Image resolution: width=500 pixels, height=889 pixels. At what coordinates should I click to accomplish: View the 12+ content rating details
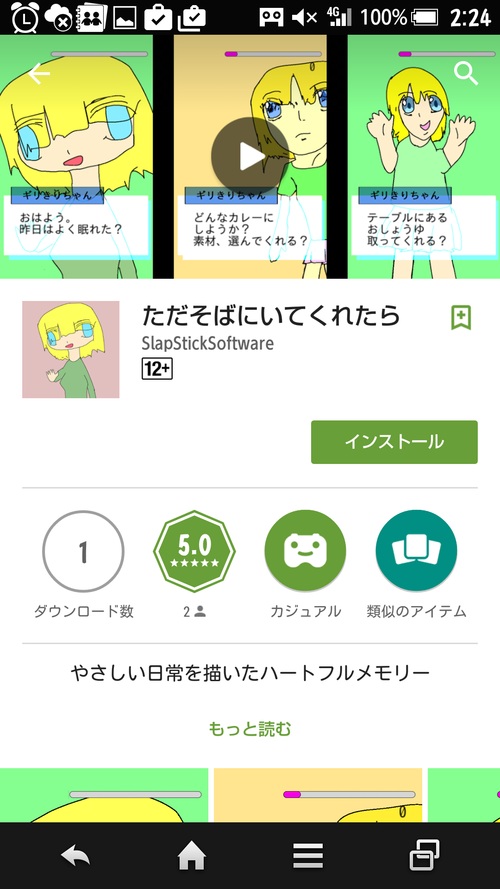tap(157, 370)
